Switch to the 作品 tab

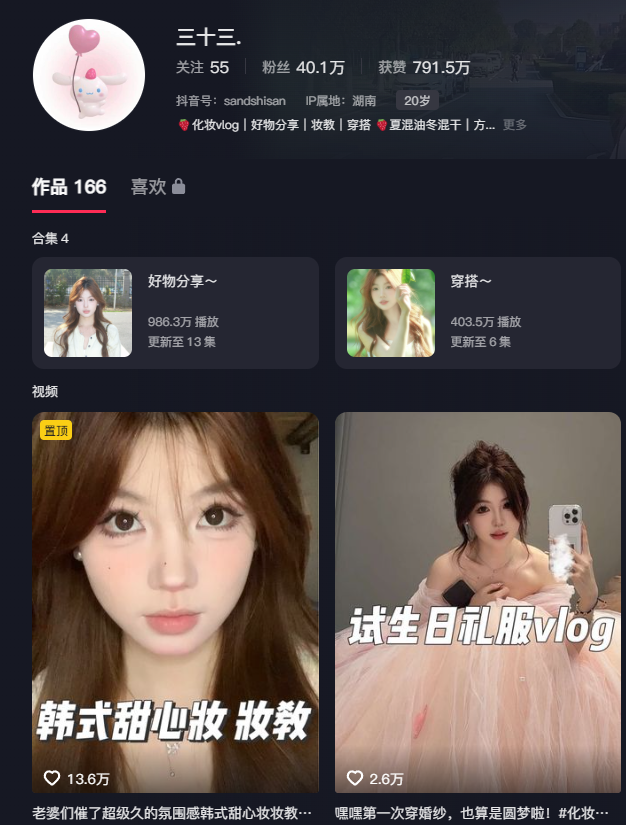point(68,187)
